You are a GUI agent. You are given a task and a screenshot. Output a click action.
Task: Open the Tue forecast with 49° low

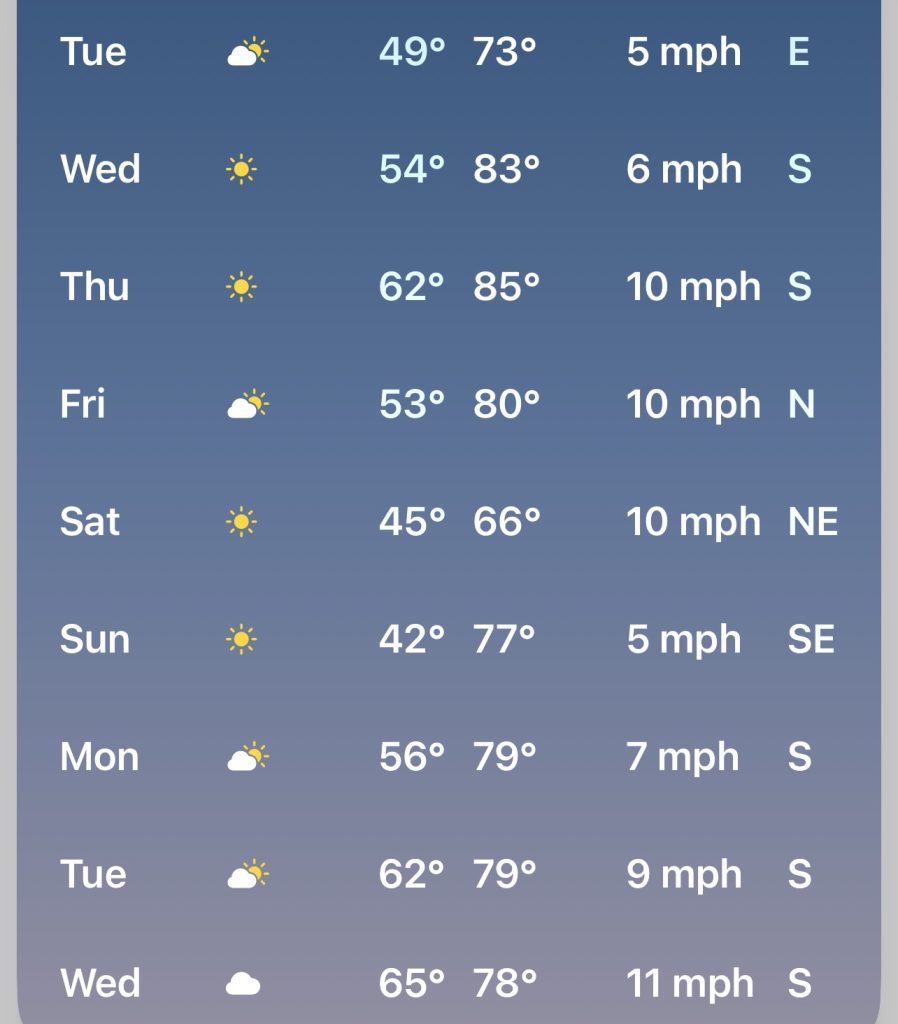(448, 52)
